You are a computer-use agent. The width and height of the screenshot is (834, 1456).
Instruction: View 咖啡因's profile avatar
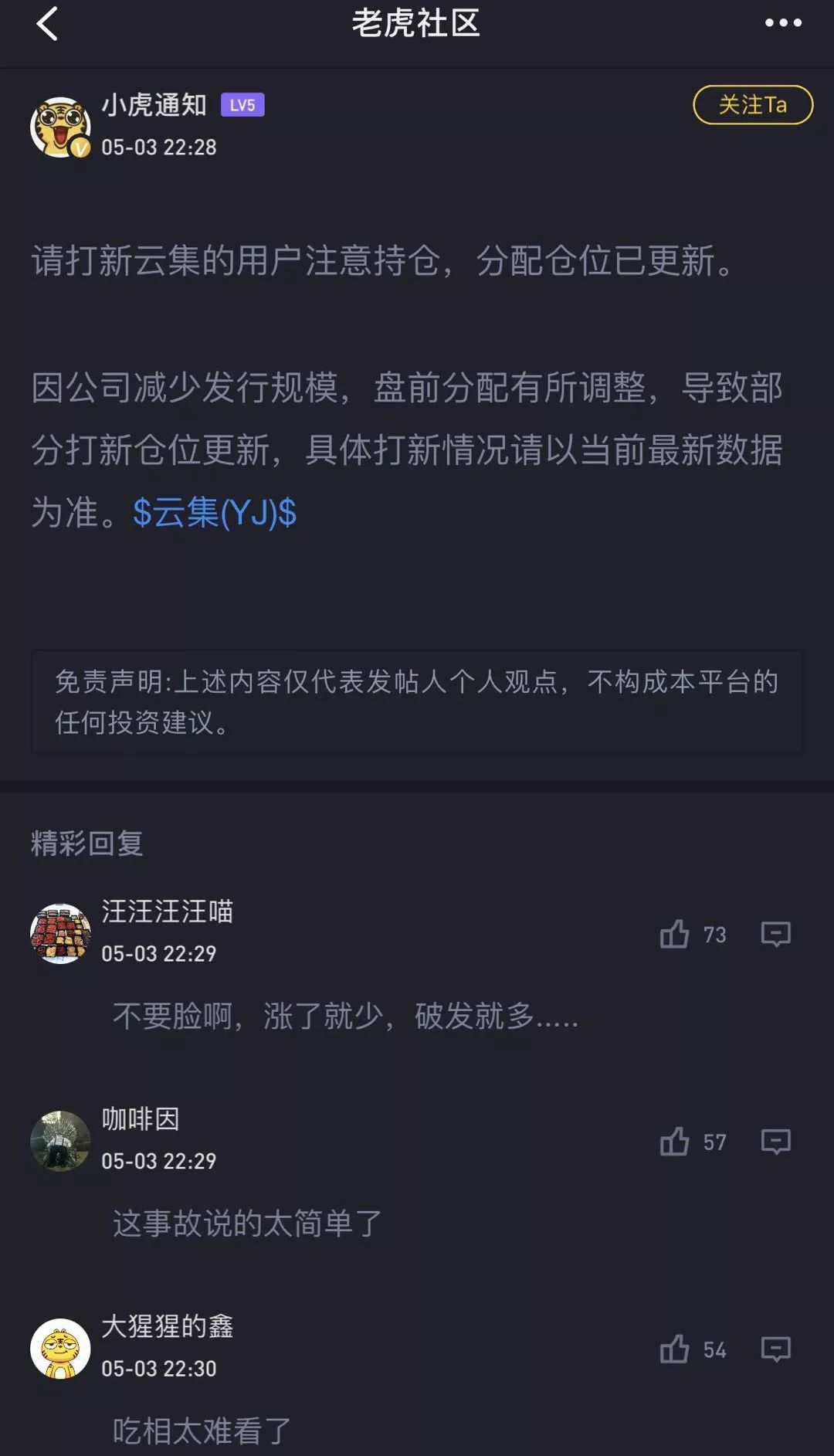pyautogui.click(x=60, y=1141)
